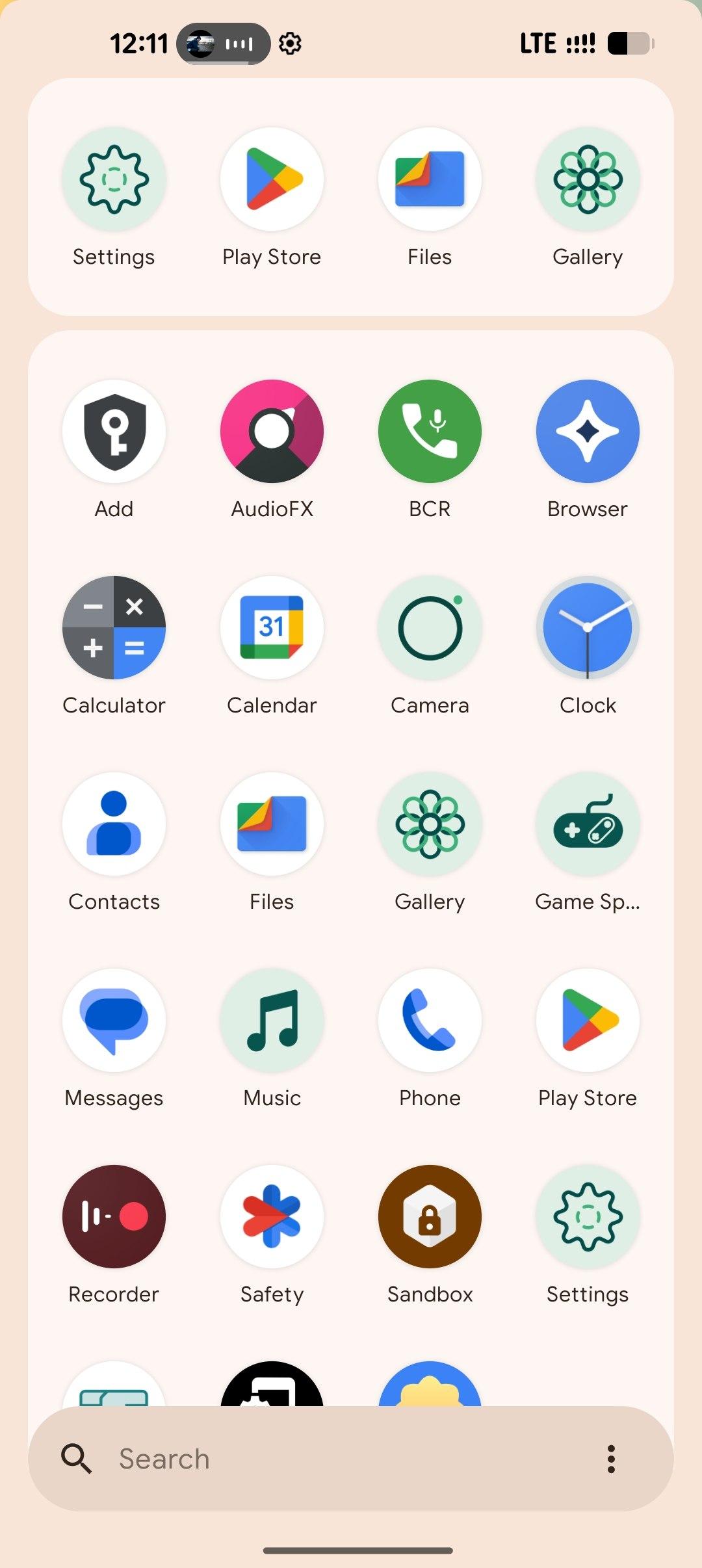702x1568 pixels.
Task: Launch the Sandbox app
Action: [x=430, y=1217]
